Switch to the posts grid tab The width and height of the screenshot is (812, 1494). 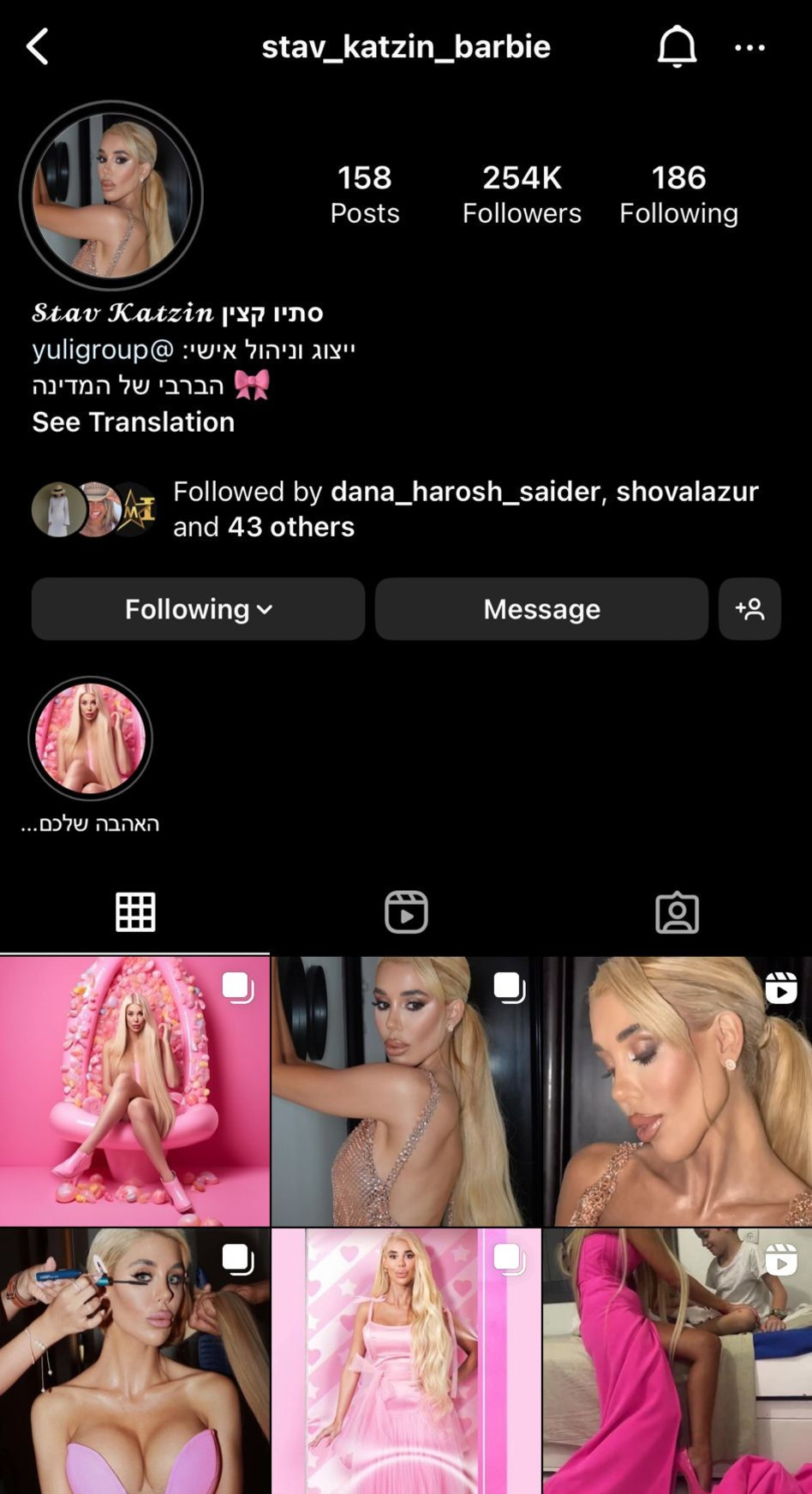(x=135, y=912)
